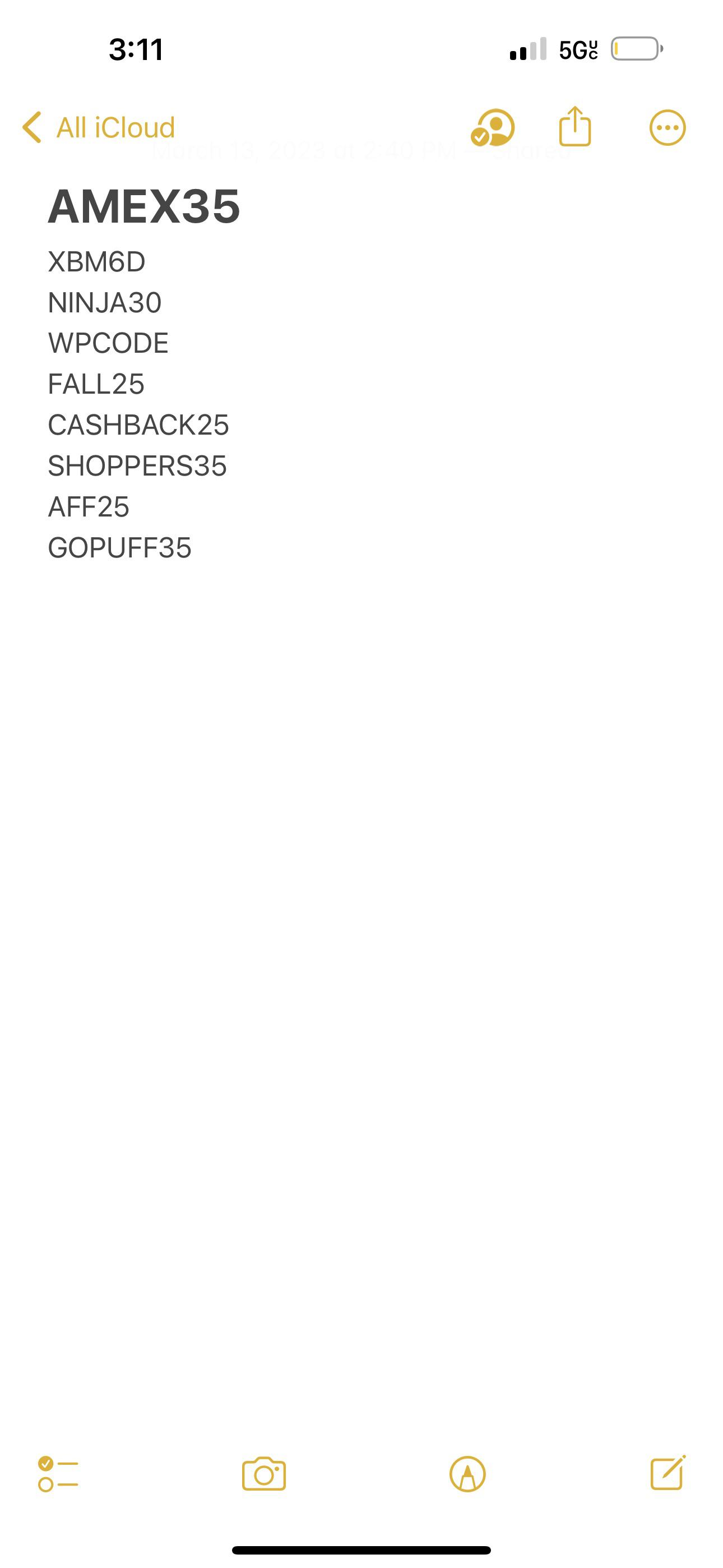This screenshot has height=1568, width=723.
Task: Open the collaboration options icon
Action: pyautogui.click(x=493, y=128)
